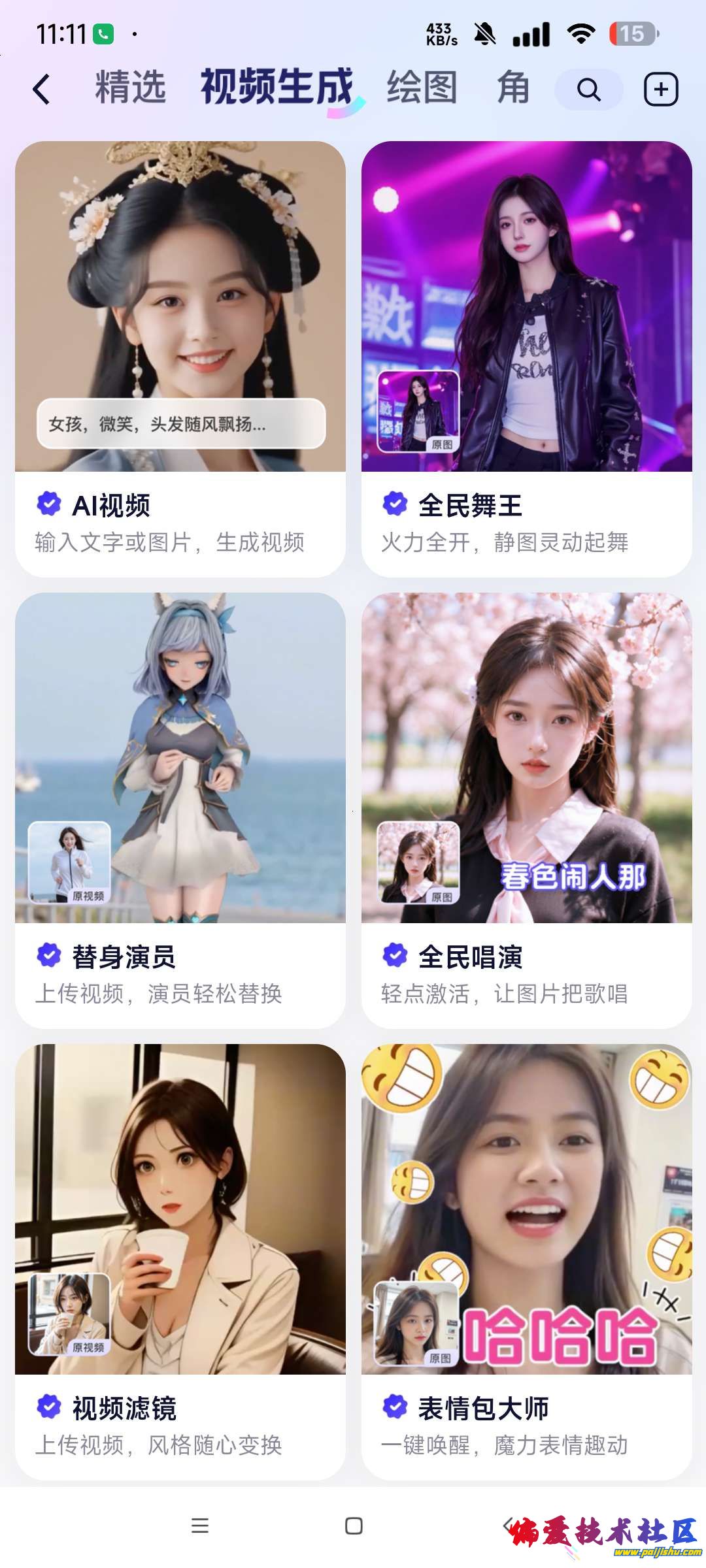Screen dimensions: 706x1568
Task: Open the 全民舞王 card
Action: (x=527, y=359)
